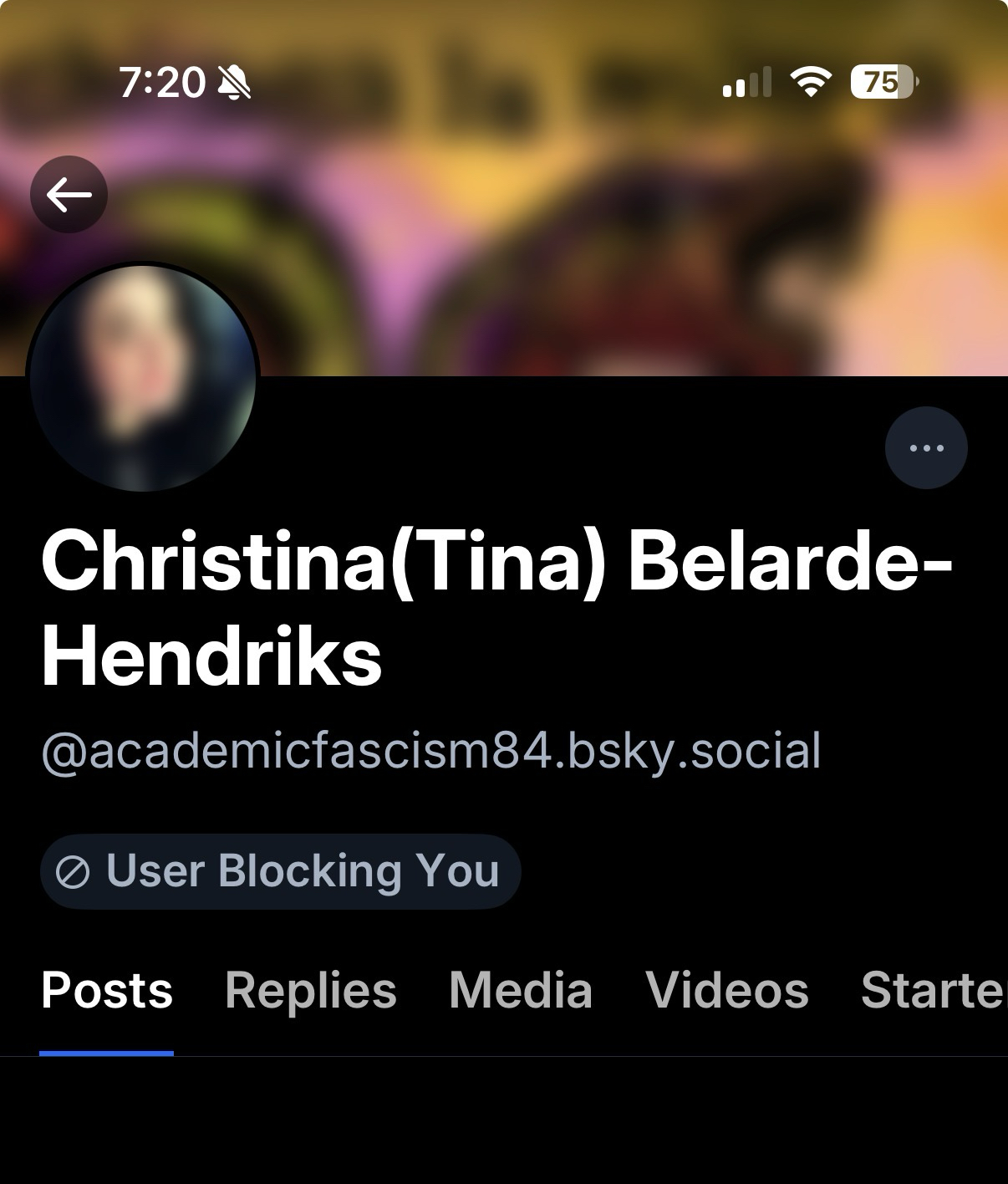Go back using the arrow button
1008x1184 pixels.
click(69, 195)
